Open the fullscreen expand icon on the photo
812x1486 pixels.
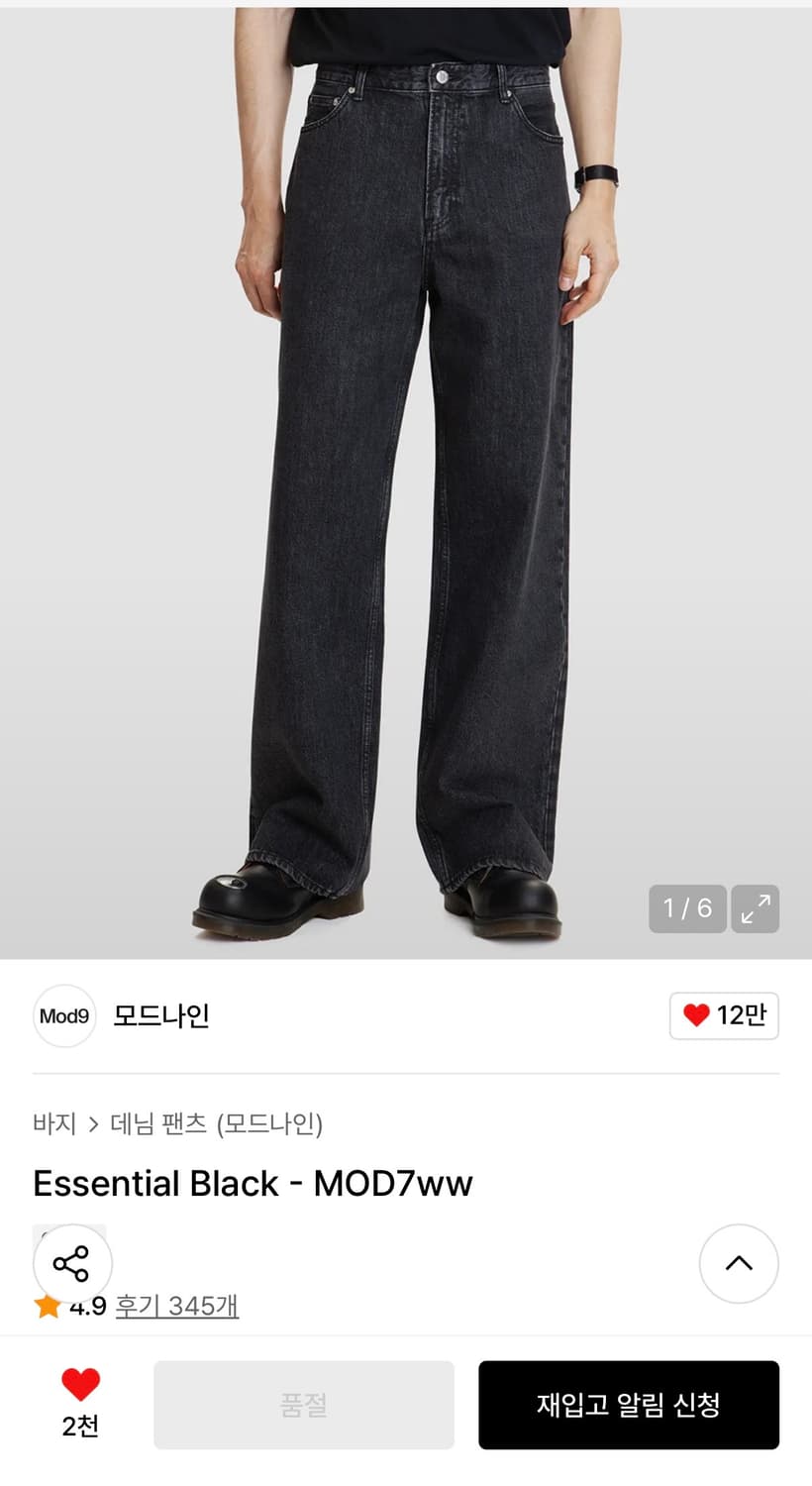pyautogui.click(x=755, y=907)
